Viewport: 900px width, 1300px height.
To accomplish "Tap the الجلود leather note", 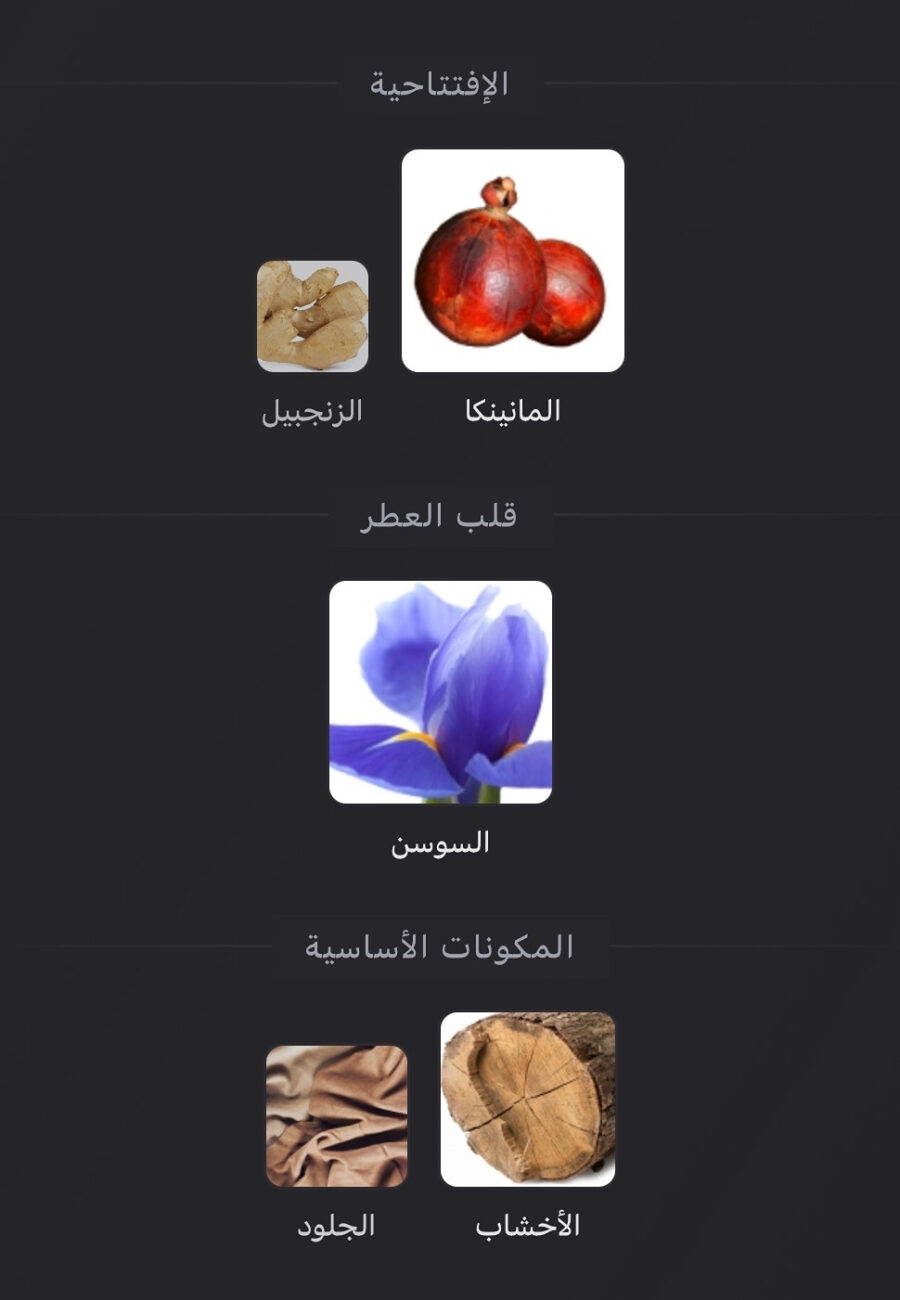I will click(336, 1116).
